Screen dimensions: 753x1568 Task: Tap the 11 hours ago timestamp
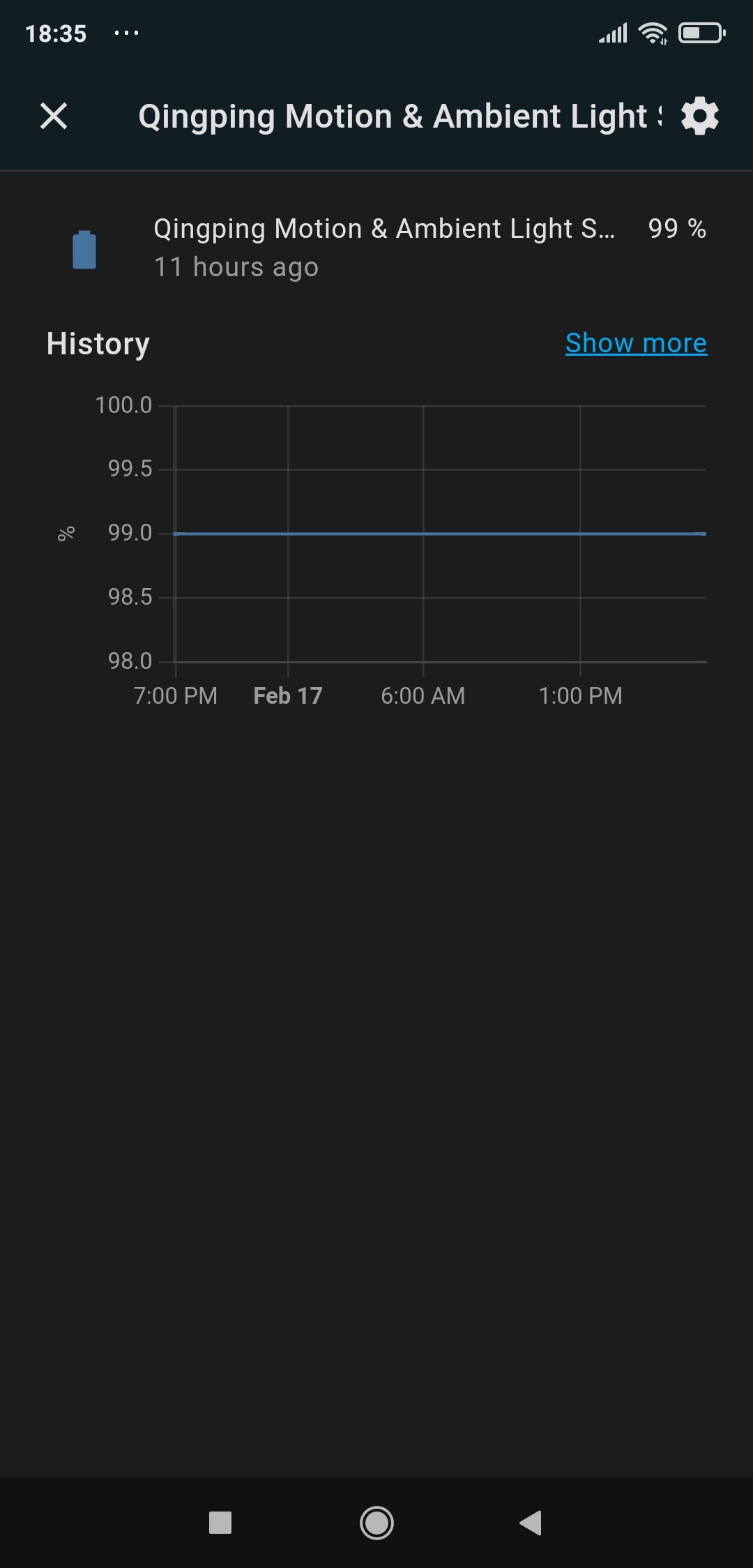click(x=236, y=266)
